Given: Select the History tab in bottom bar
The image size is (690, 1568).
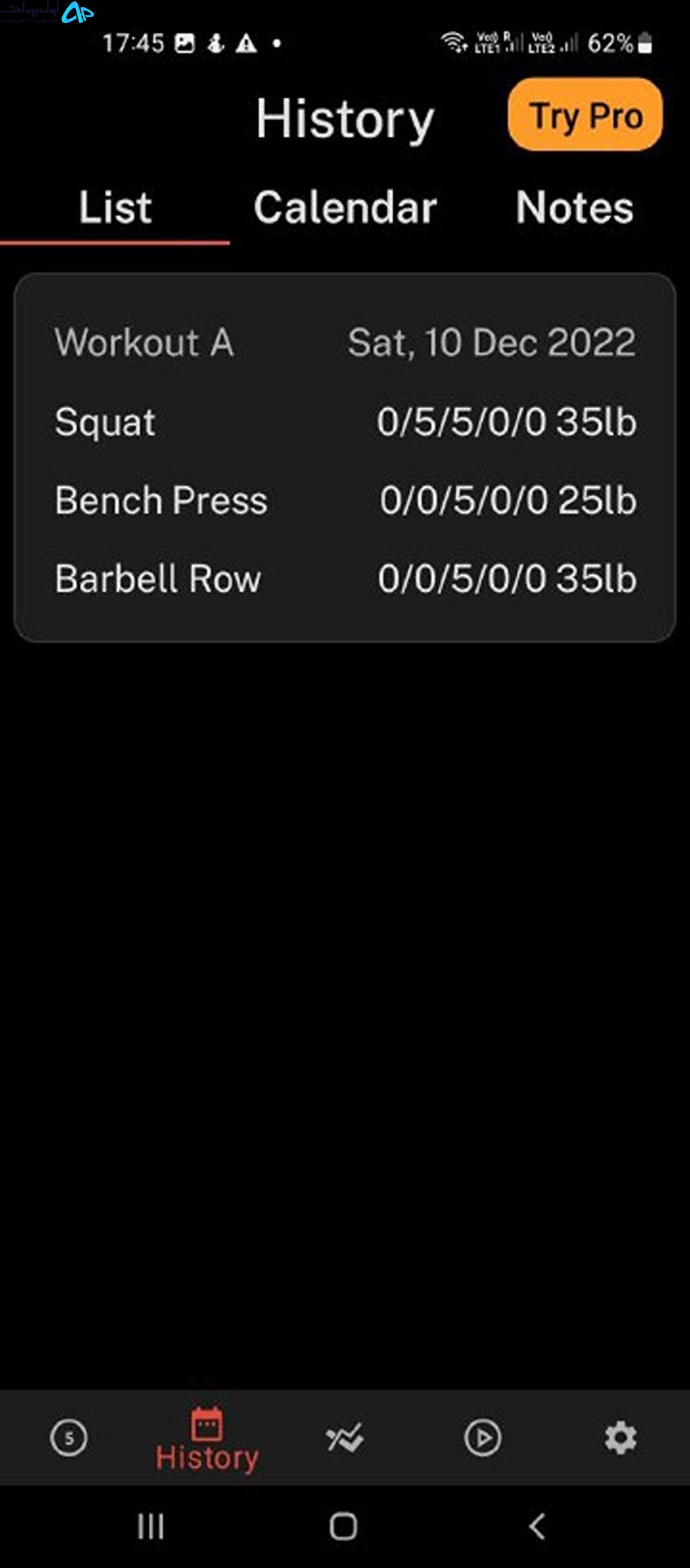Looking at the screenshot, I should [x=207, y=1439].
